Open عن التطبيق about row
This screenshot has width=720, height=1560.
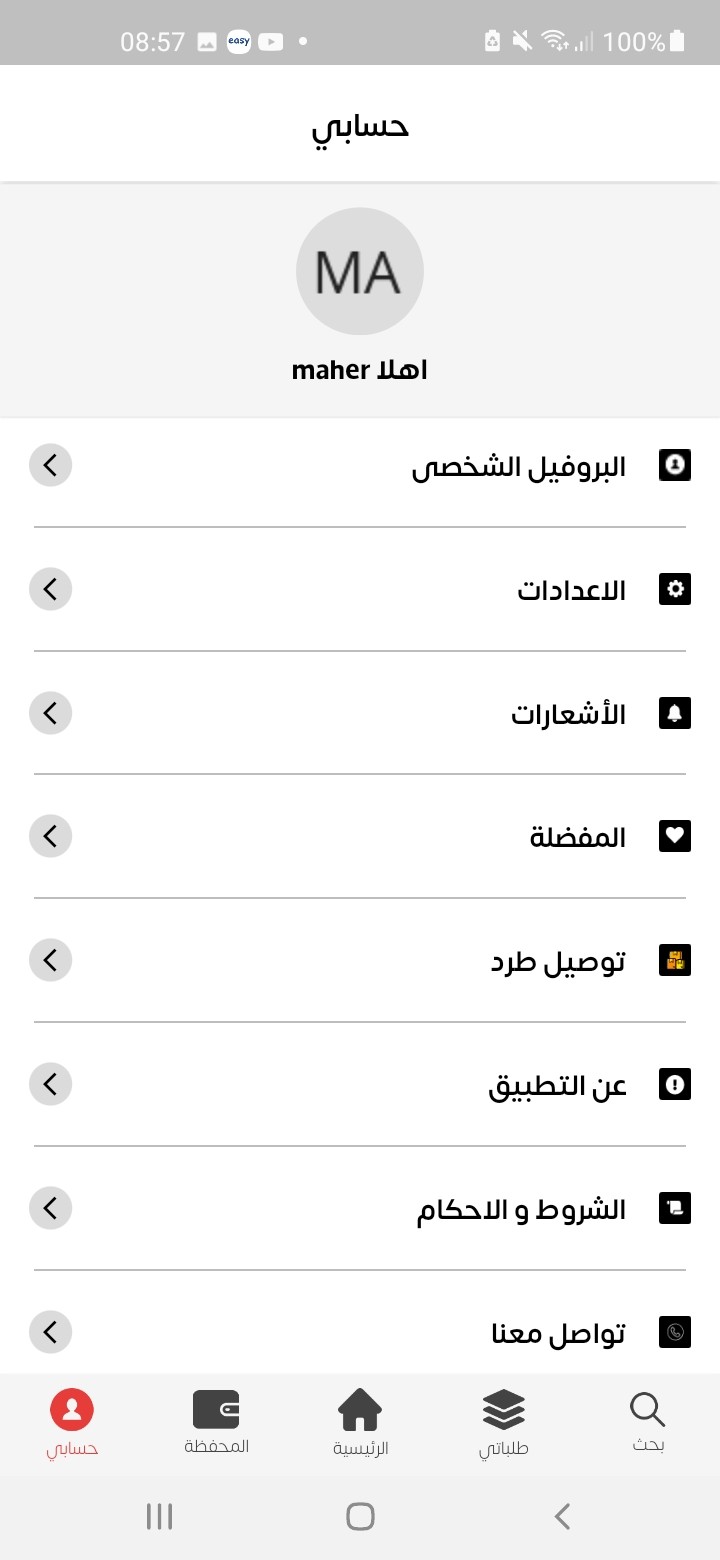360,1085
